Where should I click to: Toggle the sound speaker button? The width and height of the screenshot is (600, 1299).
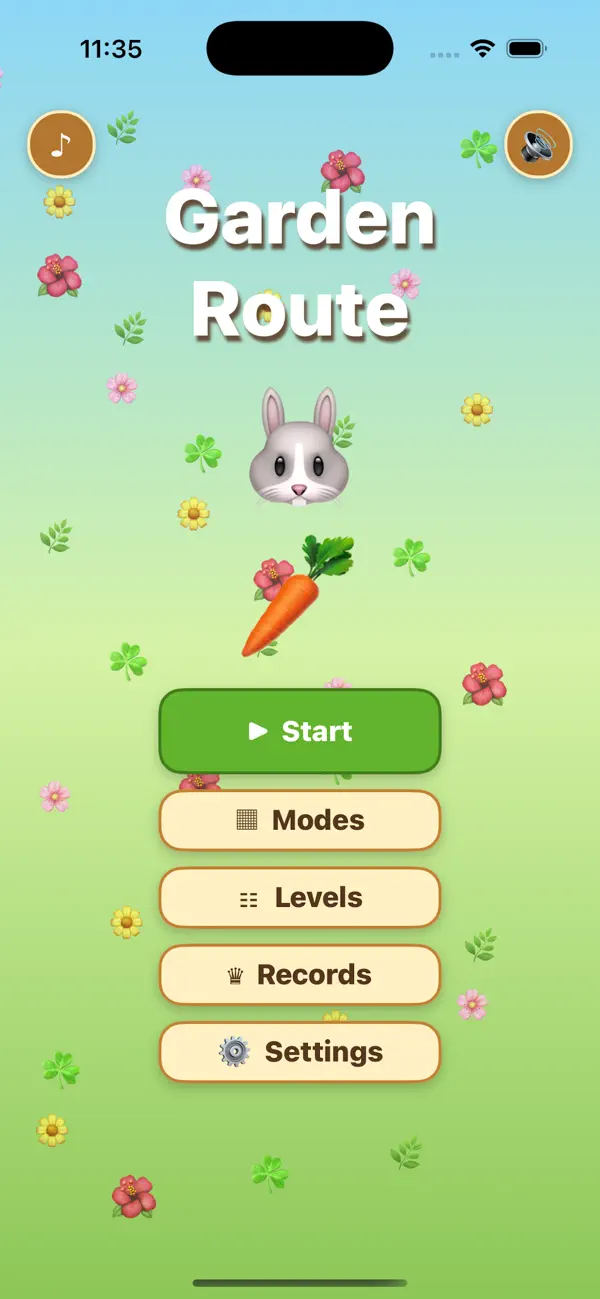539,144
